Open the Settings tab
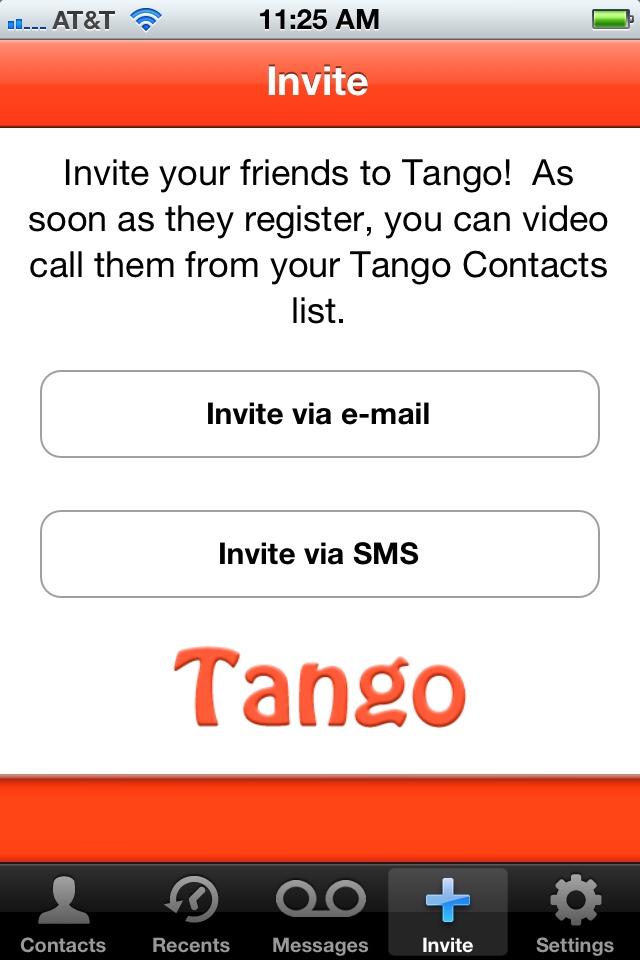Image resolution: width=640 pixels, height=960 pixels. coord(575,914)
